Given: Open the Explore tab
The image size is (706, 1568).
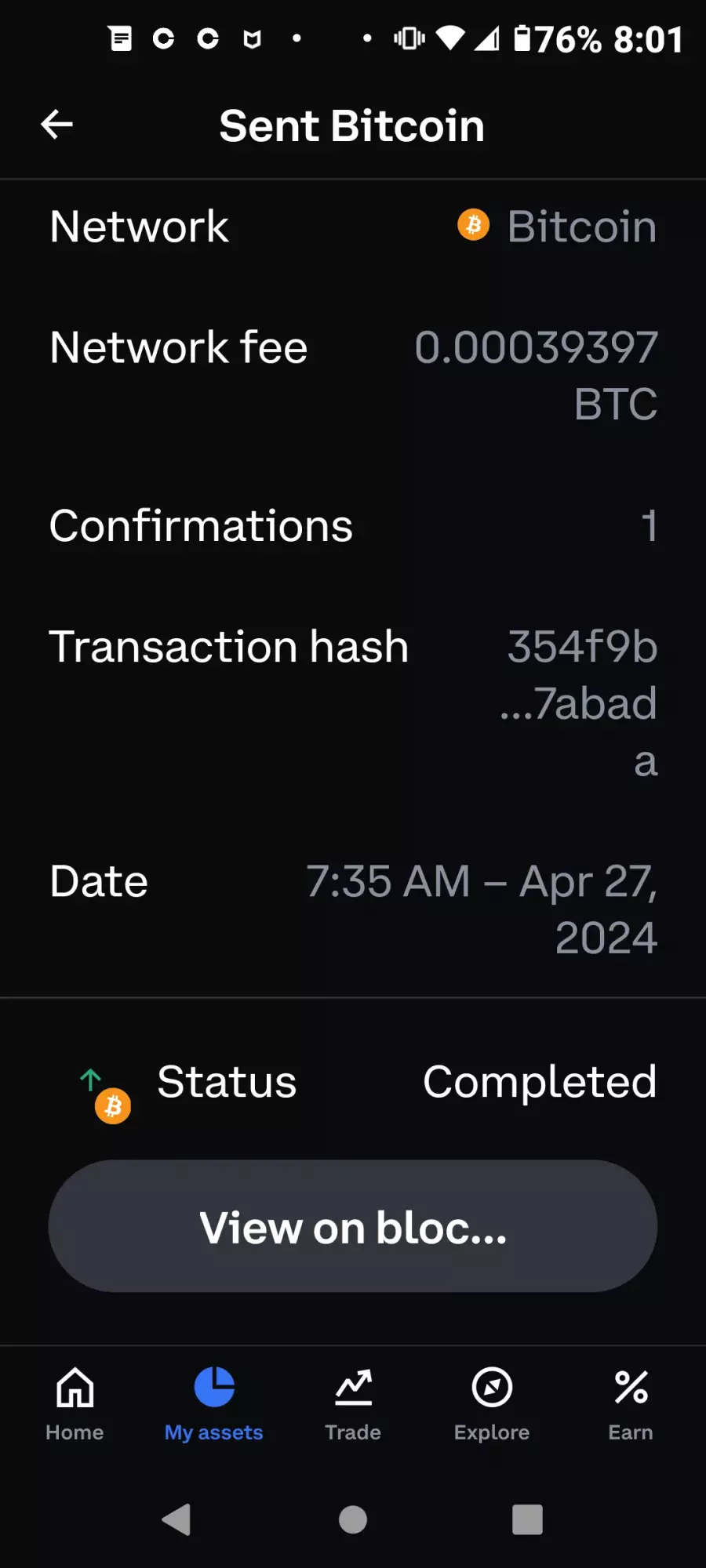Looking at the screenshot, I should (492, 1405).
